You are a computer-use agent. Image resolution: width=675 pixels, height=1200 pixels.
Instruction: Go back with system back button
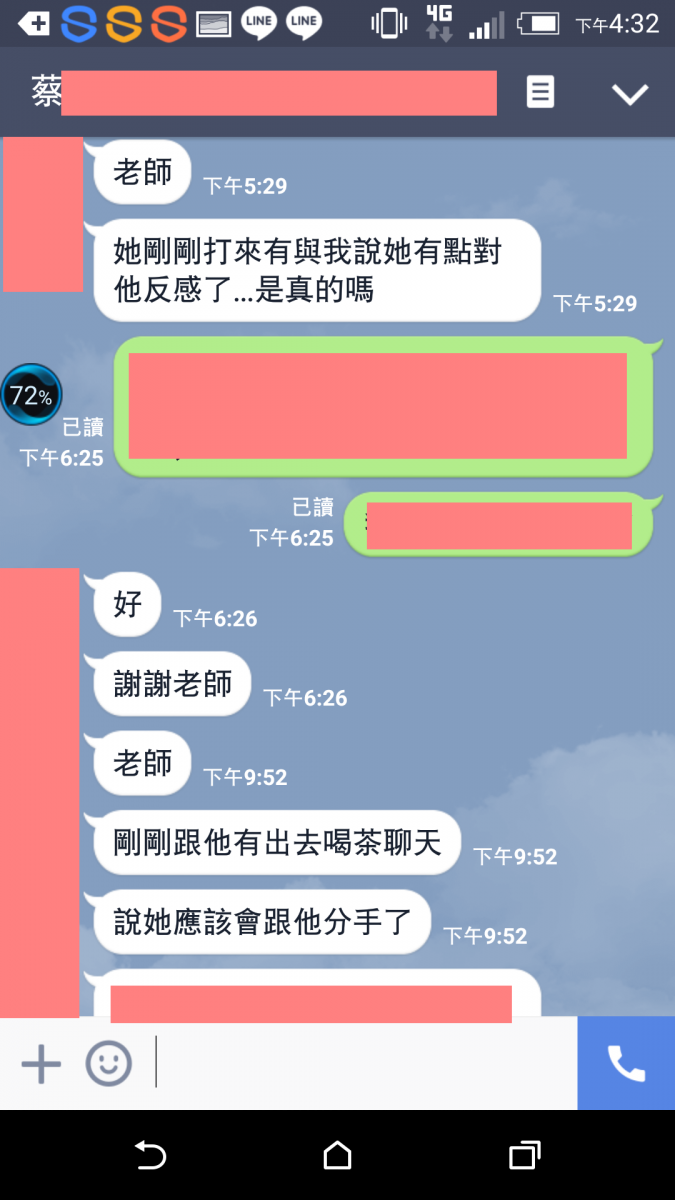tap(150, 1155)
